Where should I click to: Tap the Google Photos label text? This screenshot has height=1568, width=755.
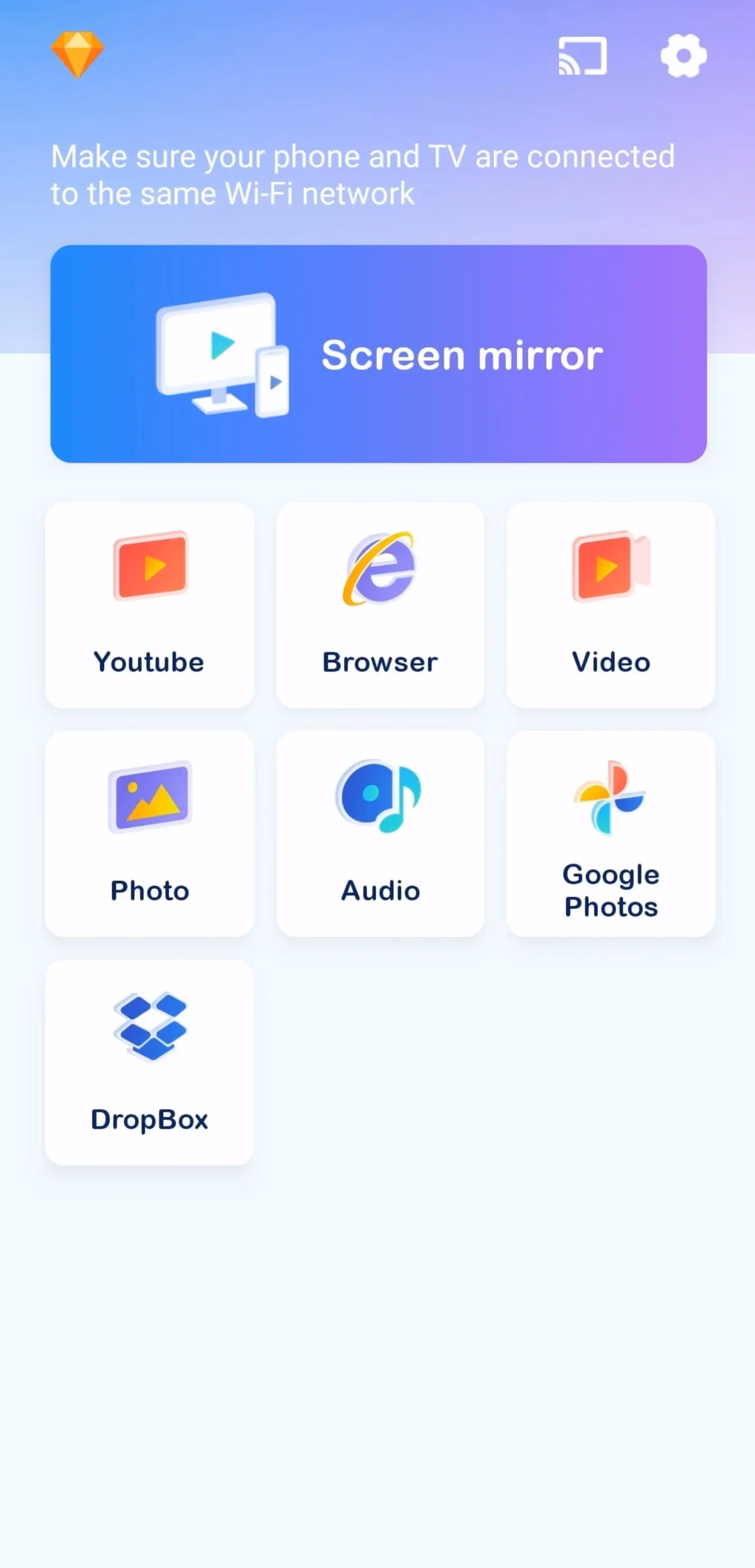[x=610, y=890]
